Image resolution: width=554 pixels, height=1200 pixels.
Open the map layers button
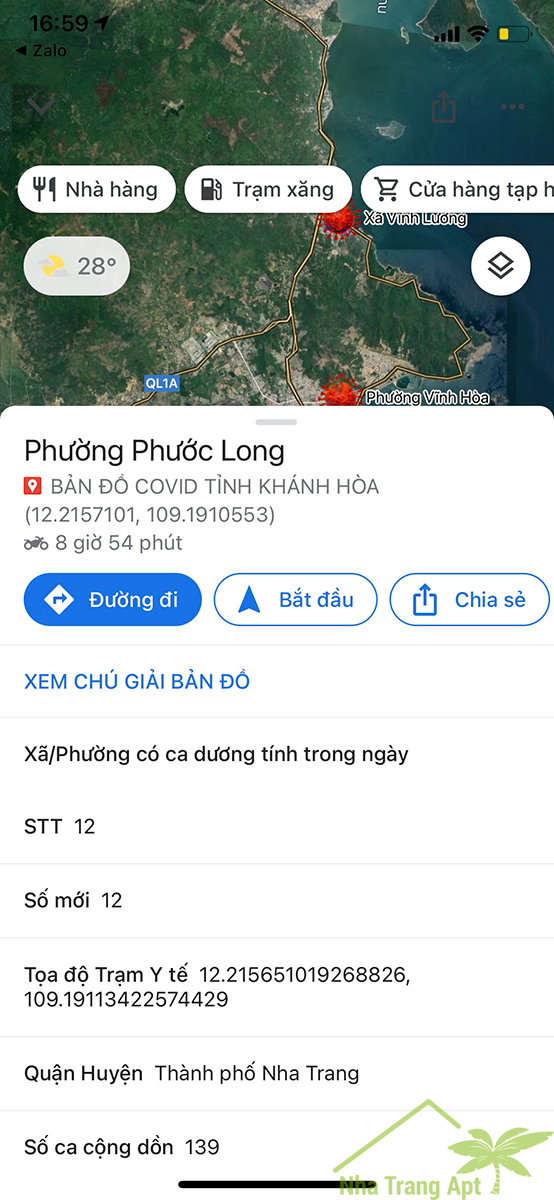pos(500,265)
